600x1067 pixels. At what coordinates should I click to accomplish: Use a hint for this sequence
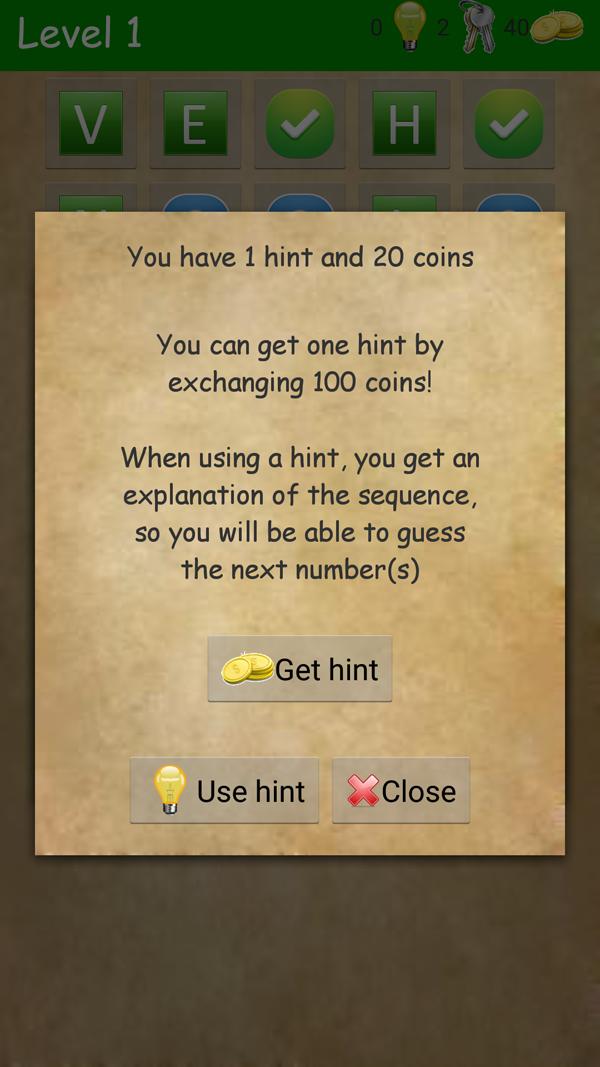tap(225, 791)
